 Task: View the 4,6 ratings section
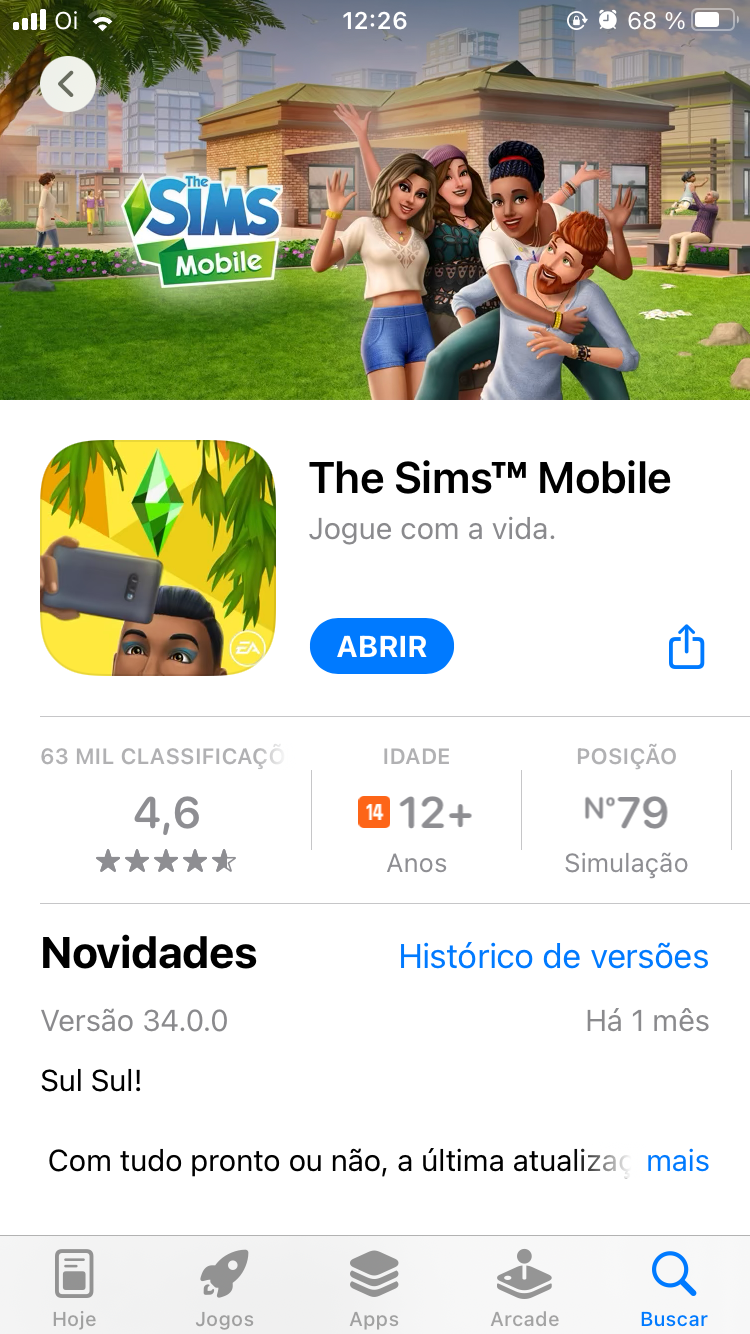pyautogui.click(x=166, y=813)
